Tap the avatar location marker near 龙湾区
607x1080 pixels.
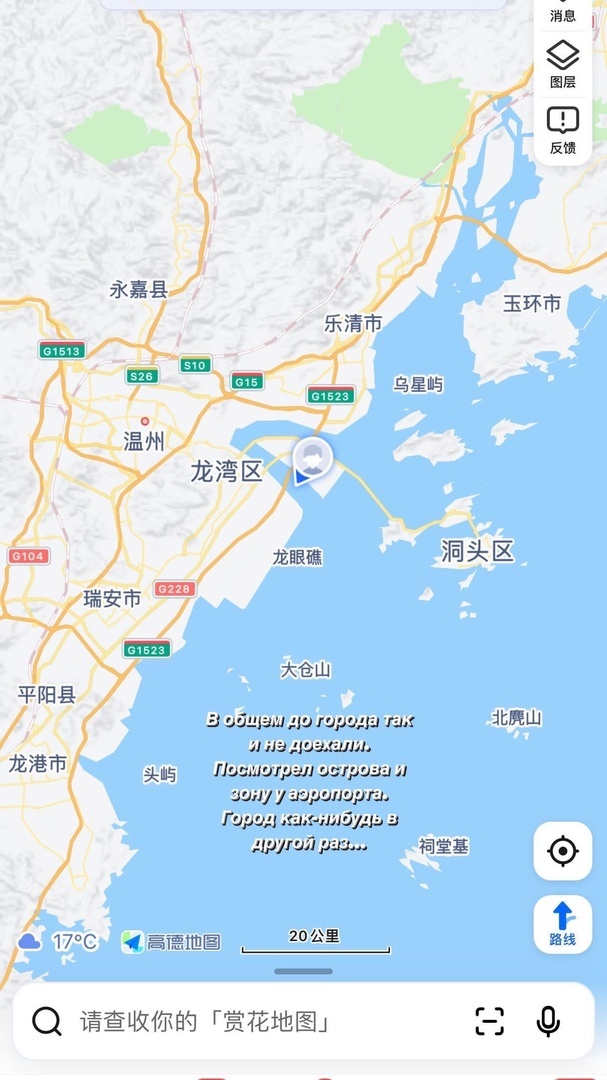313,459
